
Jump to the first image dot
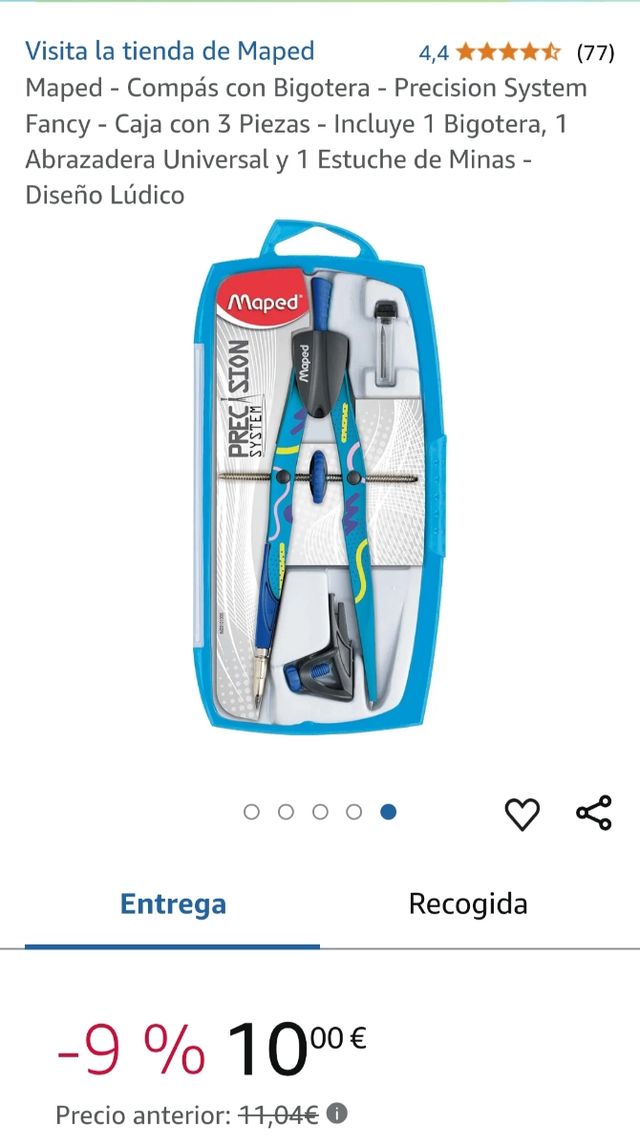252,812
